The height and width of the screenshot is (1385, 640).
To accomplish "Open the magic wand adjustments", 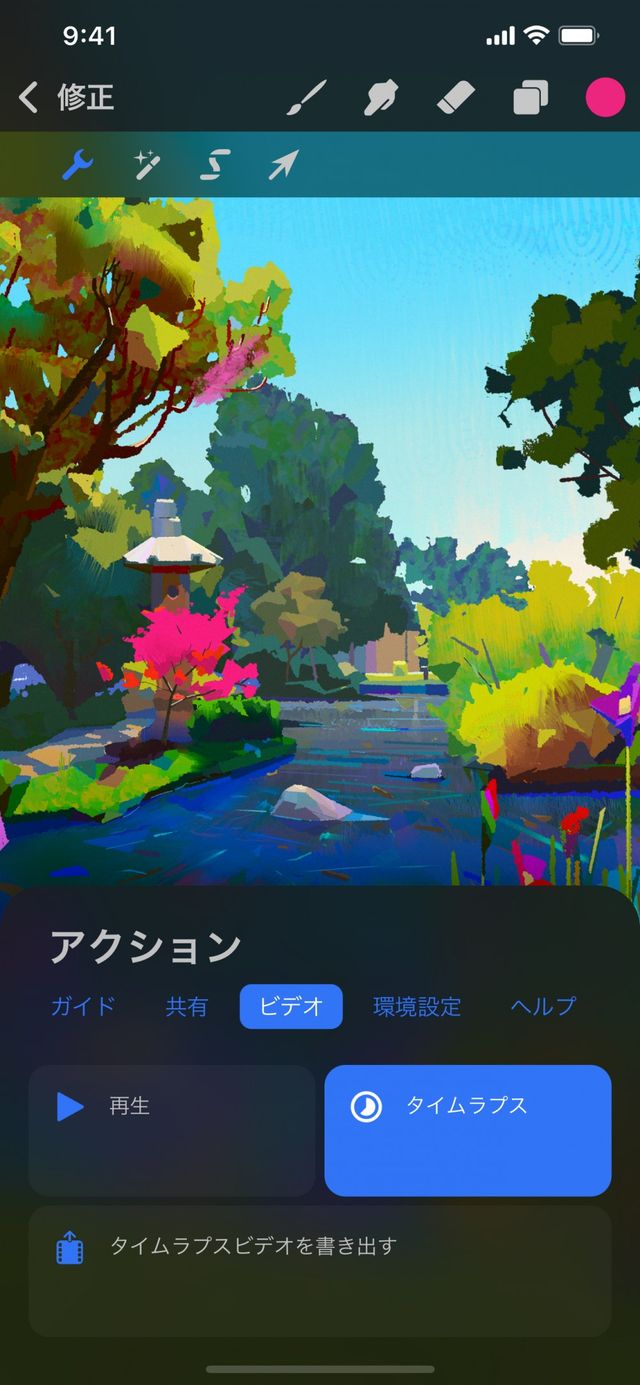I will (147, 164).
